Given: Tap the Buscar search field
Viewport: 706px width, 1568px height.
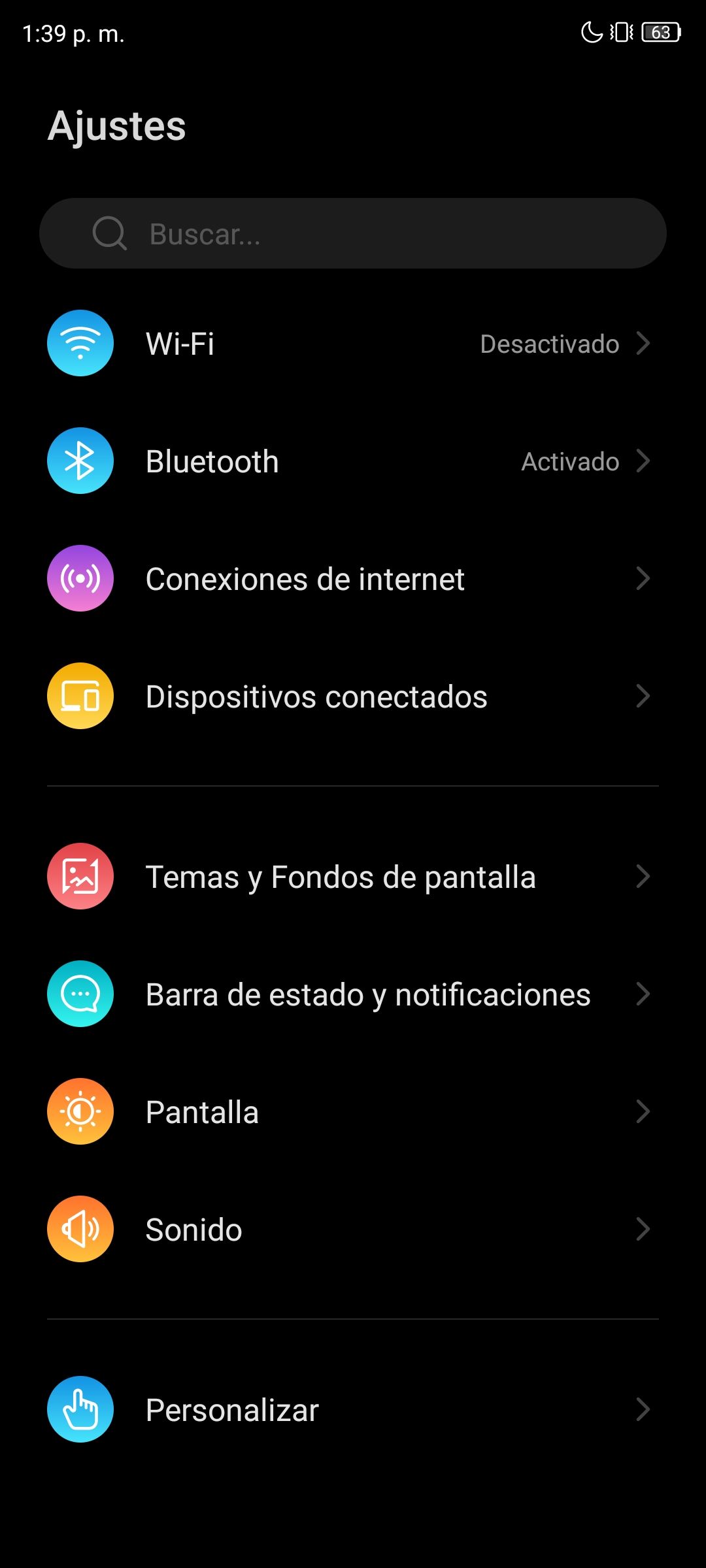Looking at the screenshot, I should tap(353, 233).
